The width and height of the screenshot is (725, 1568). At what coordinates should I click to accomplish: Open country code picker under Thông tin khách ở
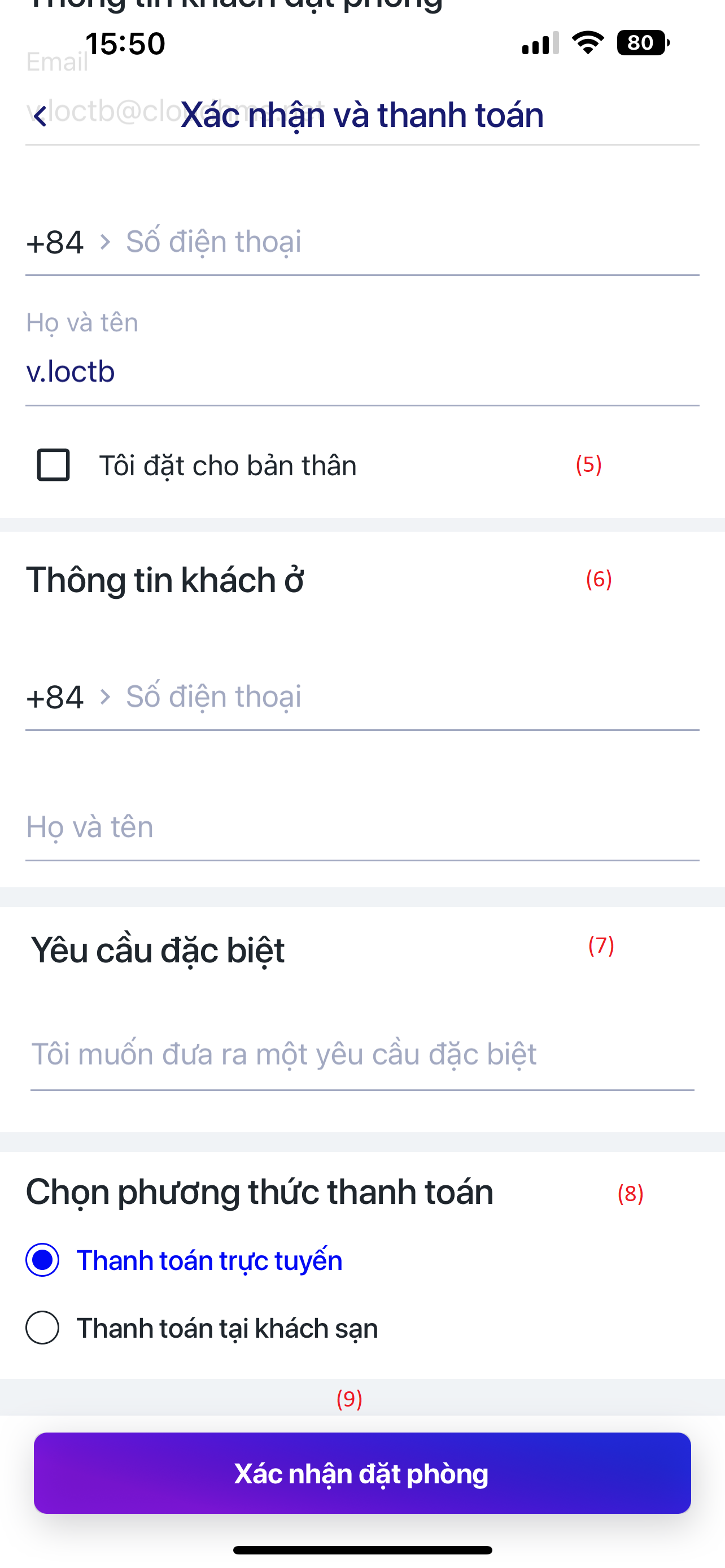(67, 698)
